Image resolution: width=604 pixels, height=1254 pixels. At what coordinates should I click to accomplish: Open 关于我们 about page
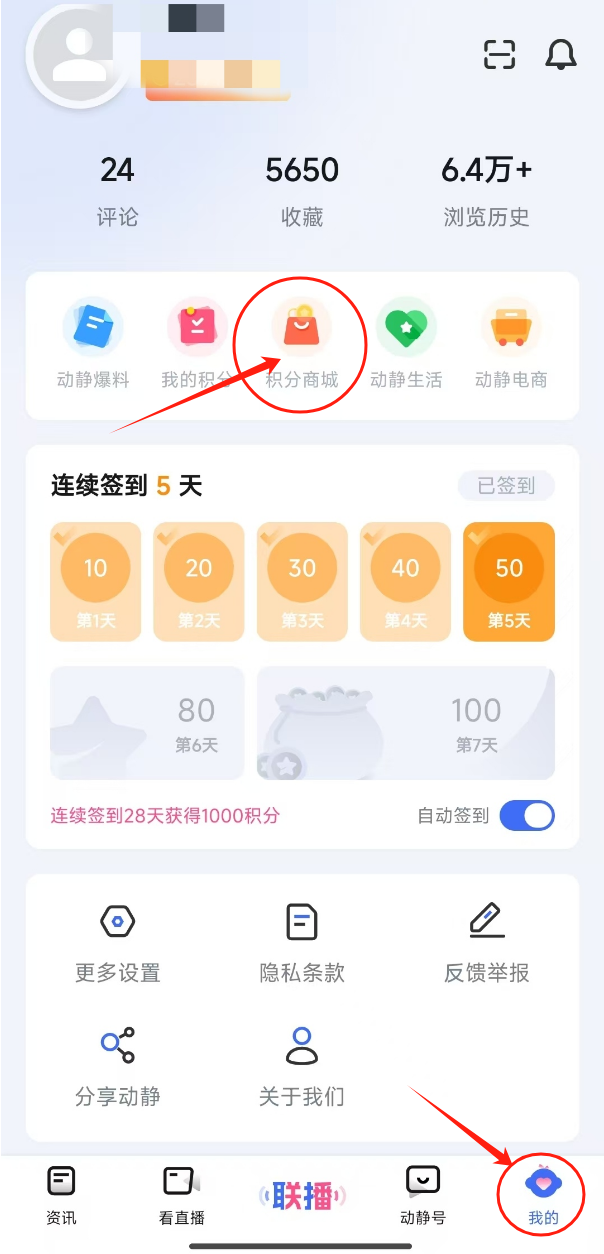302,1066
